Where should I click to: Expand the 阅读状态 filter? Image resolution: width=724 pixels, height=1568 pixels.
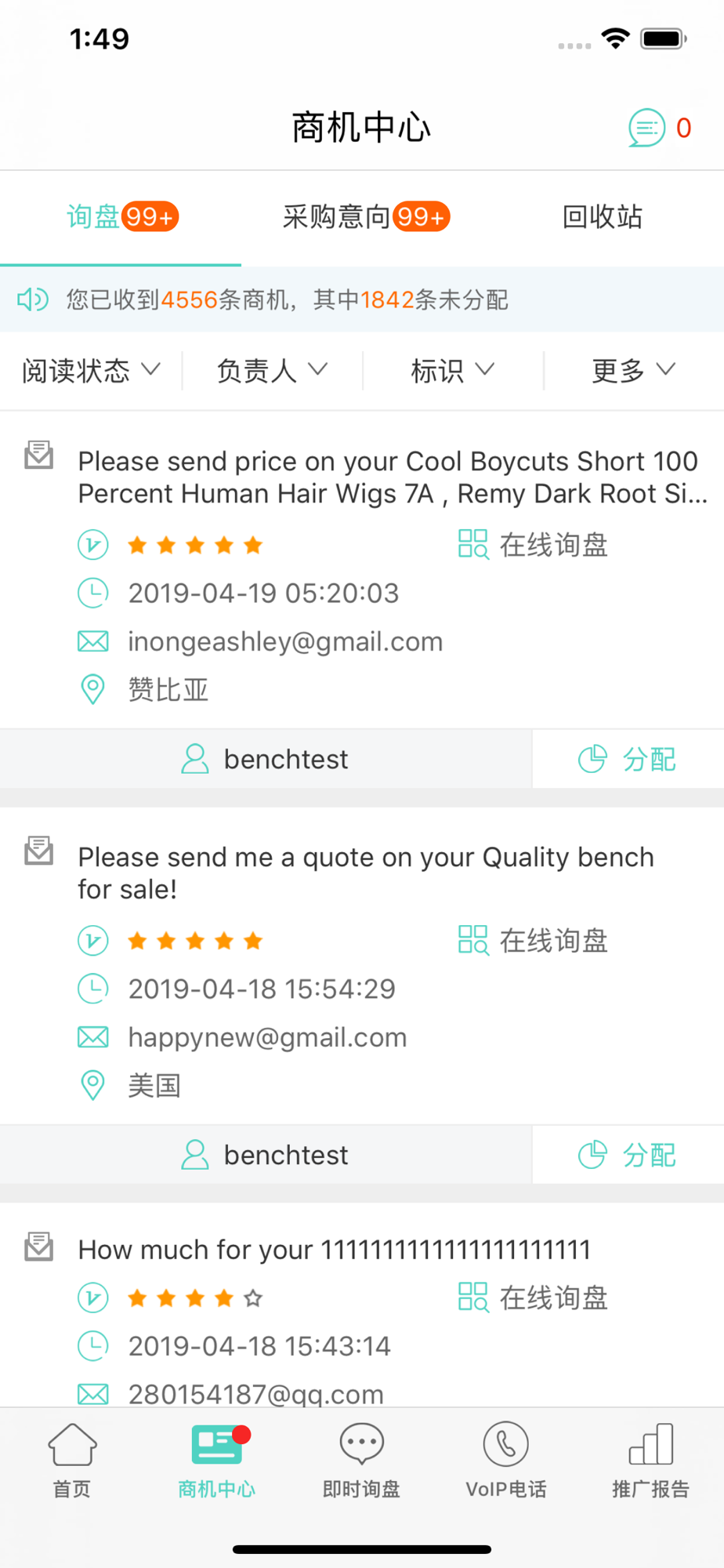[x=91, y=370]
